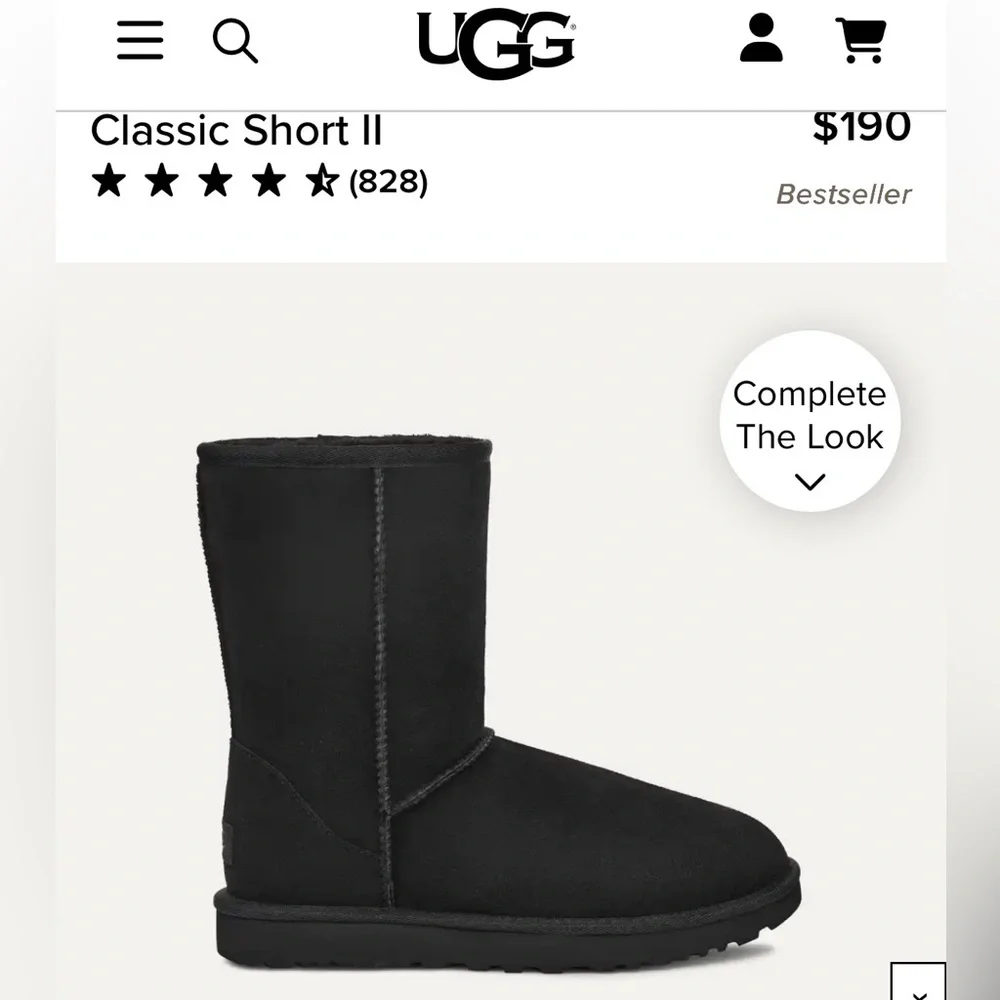
Task: Open the account profile icon
Action: point(761,39)
